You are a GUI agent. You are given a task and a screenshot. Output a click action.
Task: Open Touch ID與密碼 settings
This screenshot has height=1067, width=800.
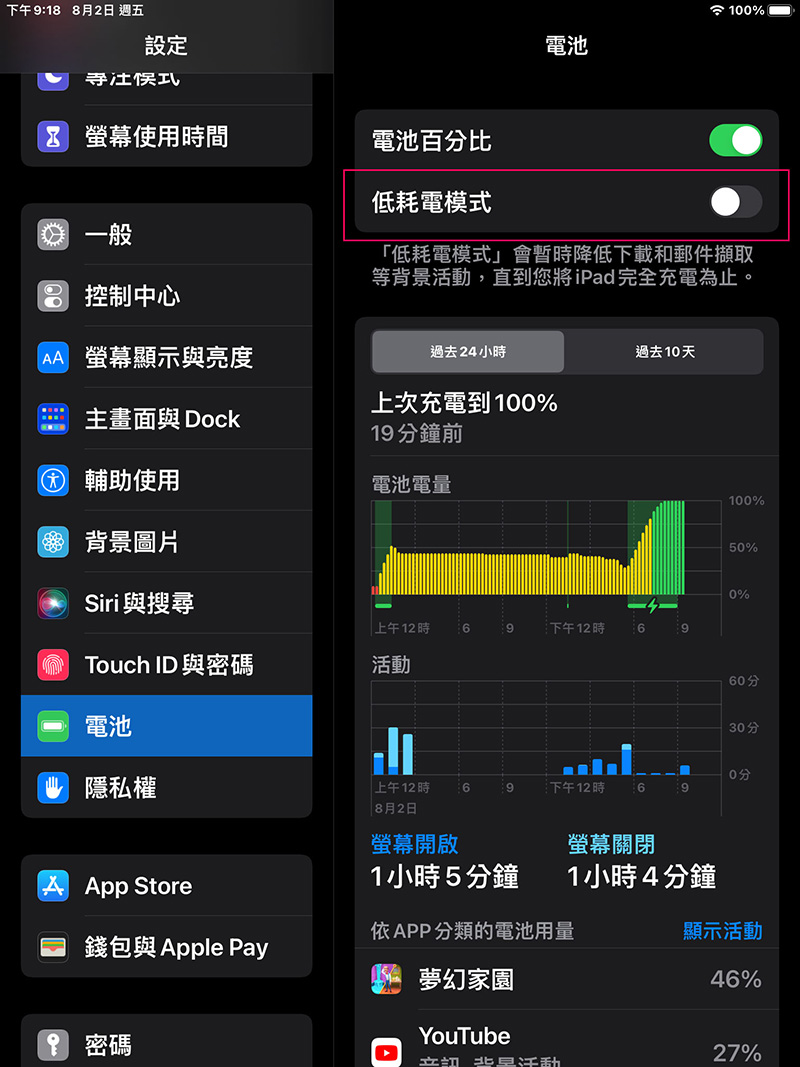point(166,665)
